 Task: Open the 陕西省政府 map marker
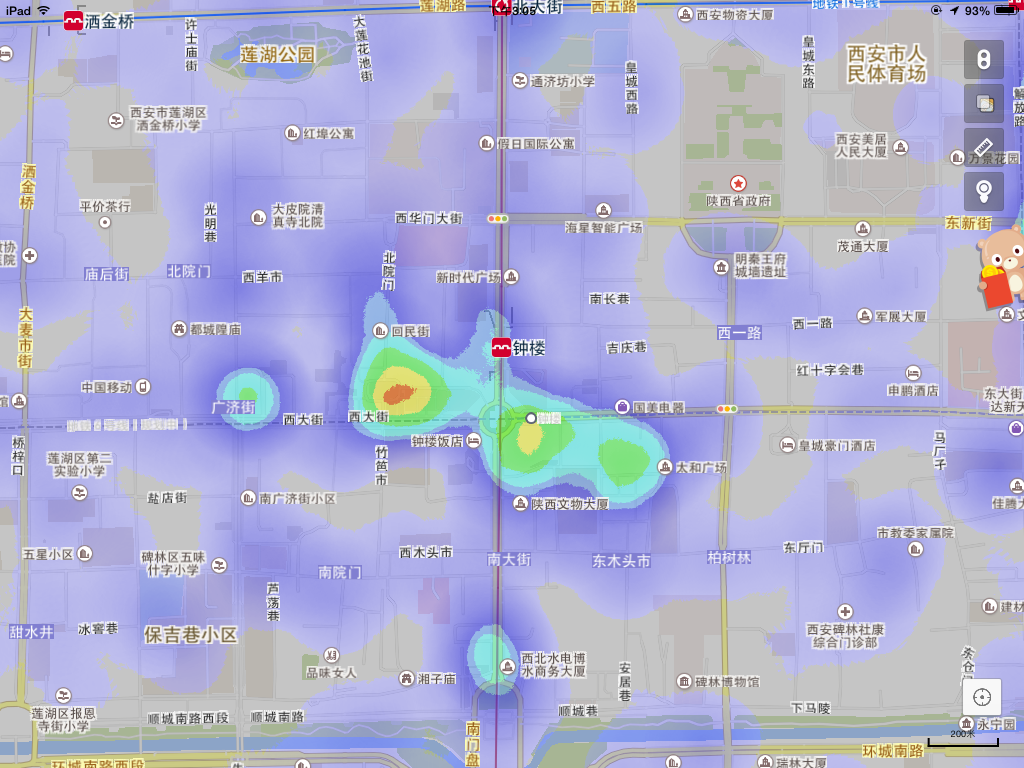pyautogui.click(x=738, y=183)
